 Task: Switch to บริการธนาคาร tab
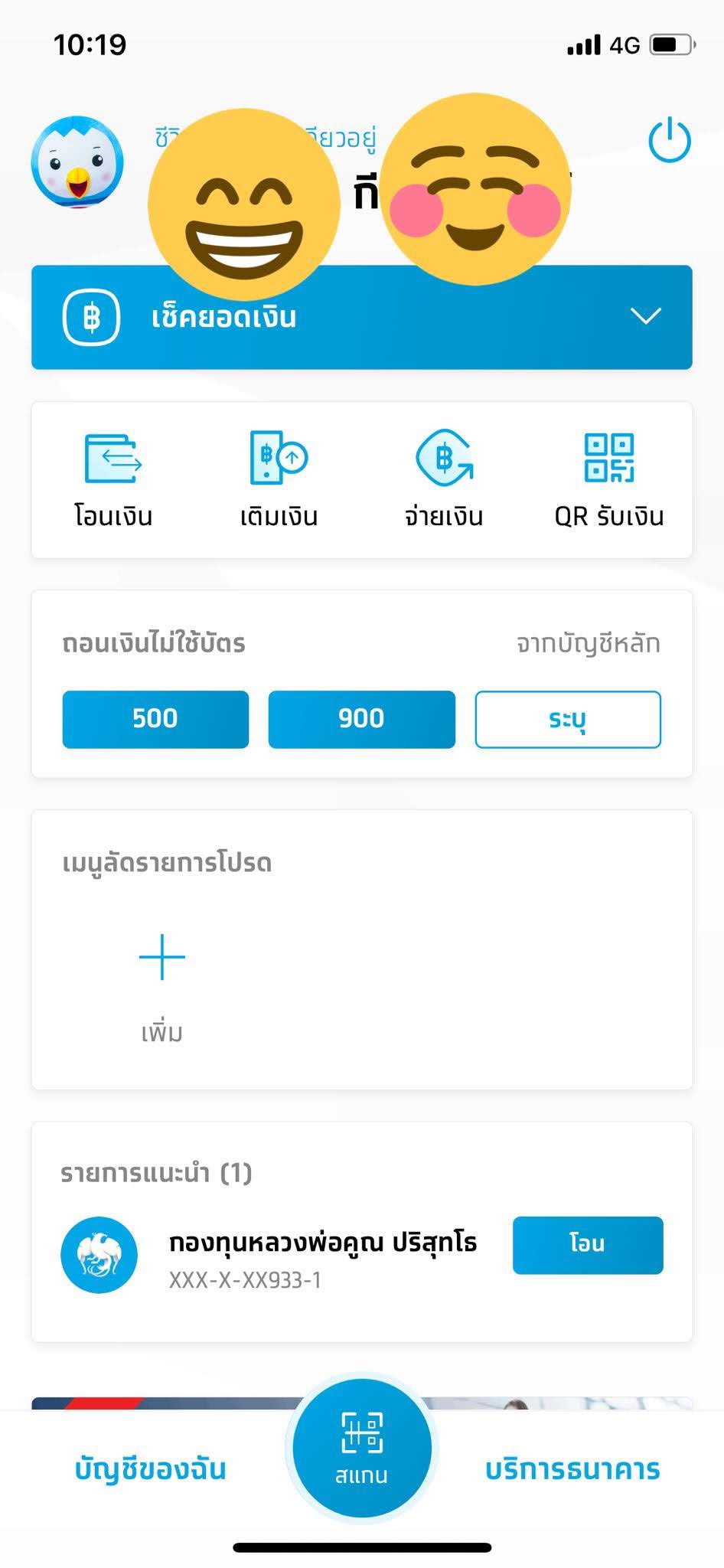[572, 1468]
